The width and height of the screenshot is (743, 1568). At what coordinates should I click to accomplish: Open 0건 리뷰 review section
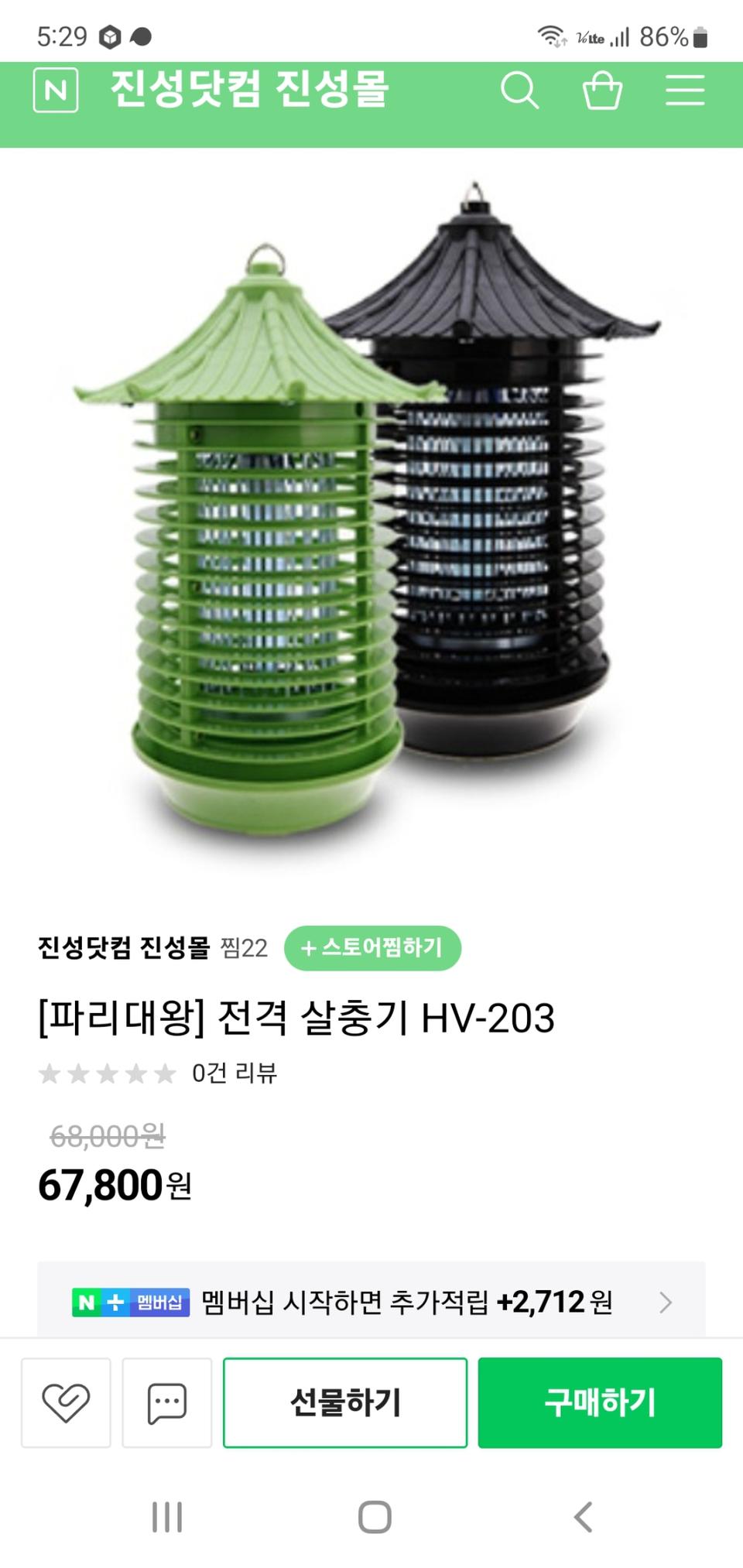(235, 1073)
